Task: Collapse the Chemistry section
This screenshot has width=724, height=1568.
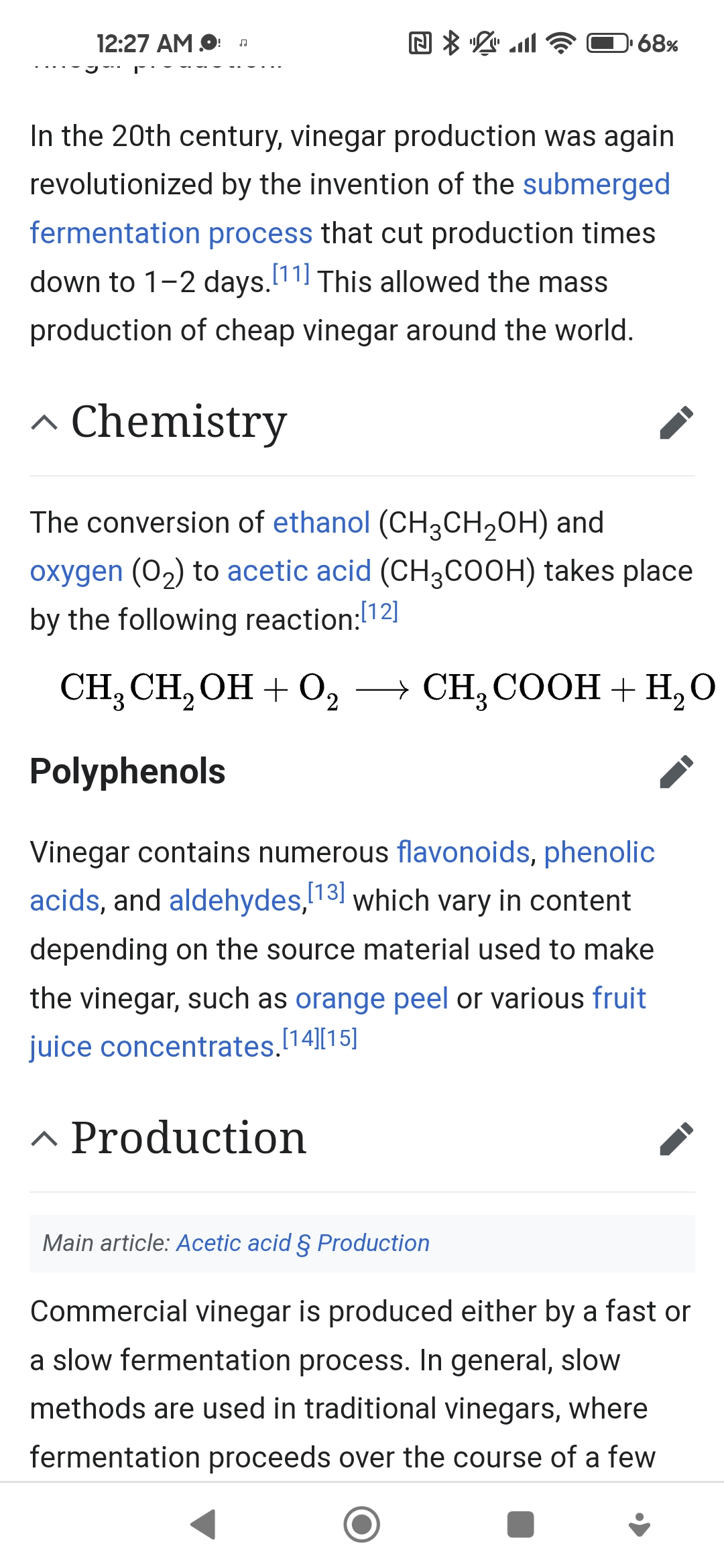Action: (x=44, y=422)
